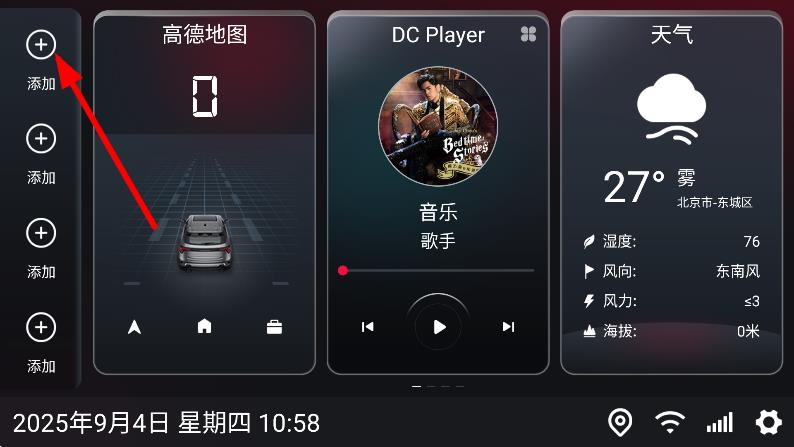Screen dimensions: 794x447
Task: Open the album cover in DC Player
Action: click(437, 125)
